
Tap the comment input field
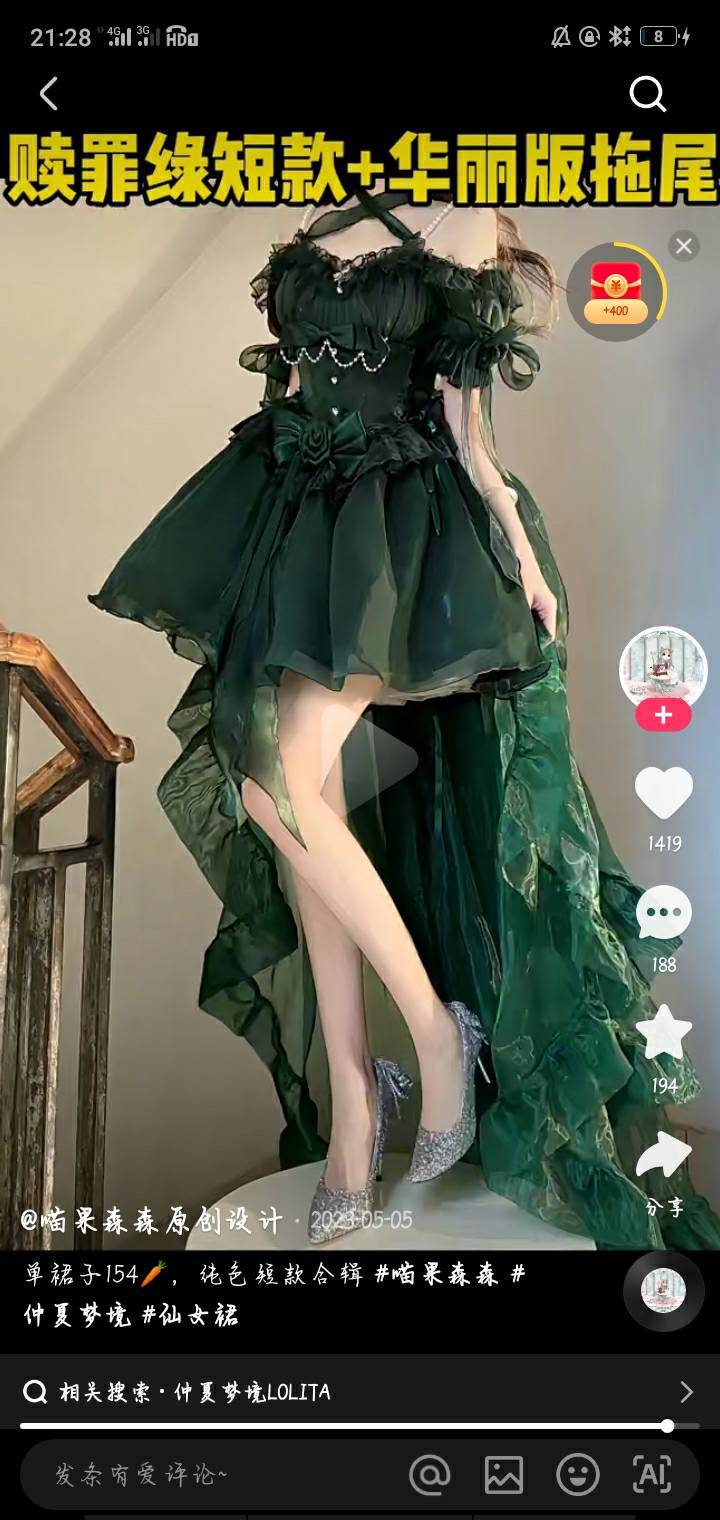(x=210, y=1474)
